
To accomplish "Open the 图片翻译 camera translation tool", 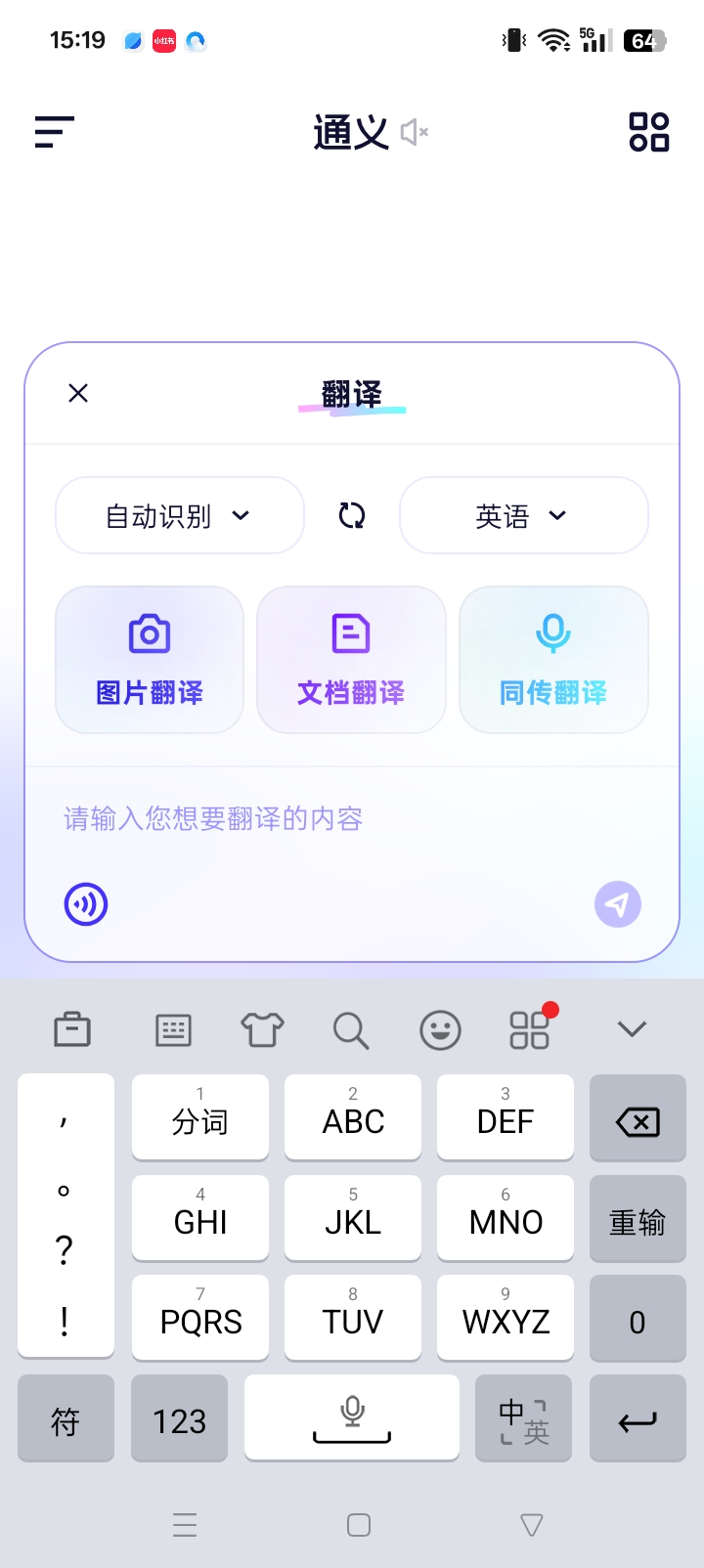I will [149, 659].
